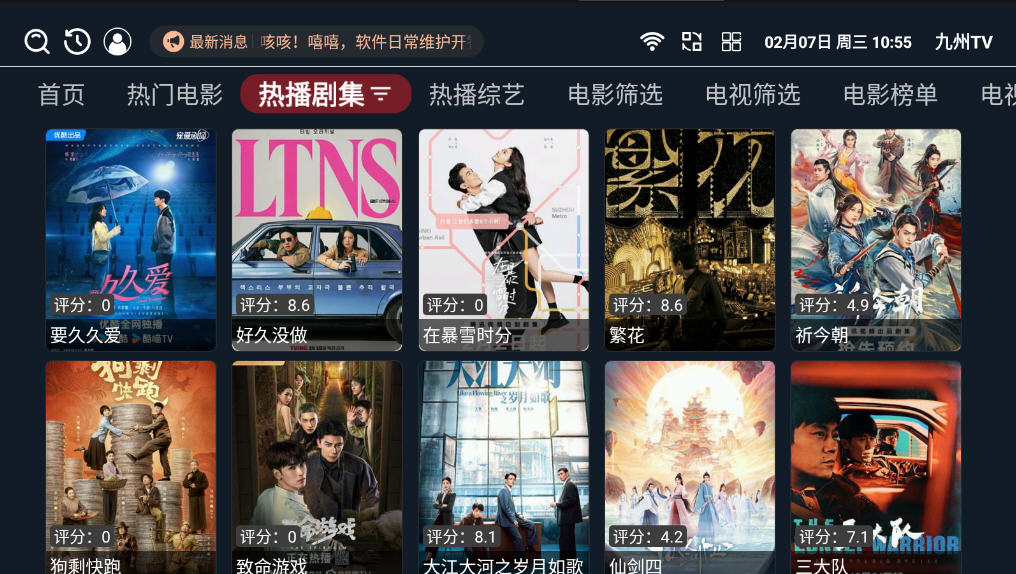Read the 最新消息 announcement banner

[316, 42]
